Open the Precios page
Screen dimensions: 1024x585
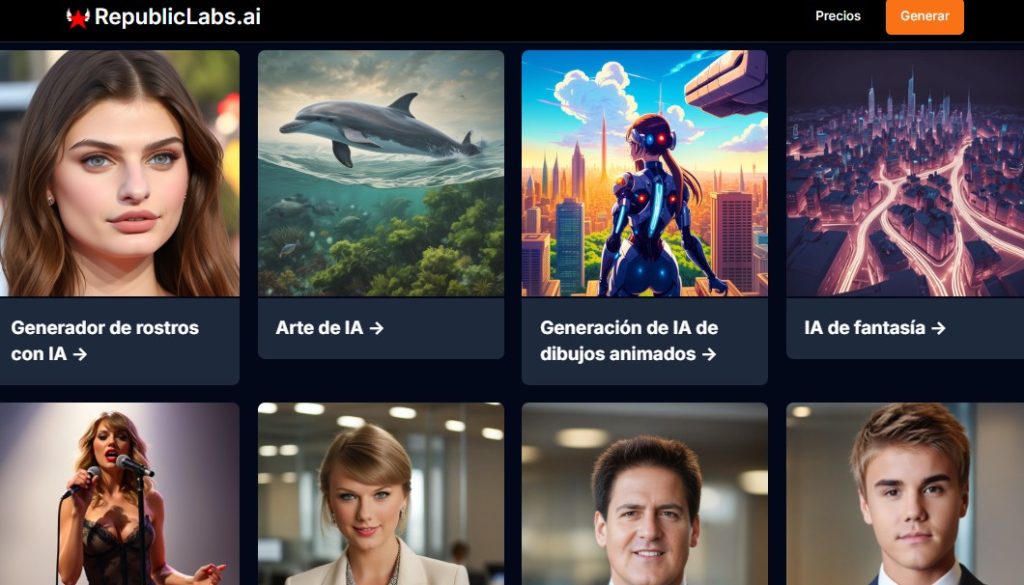[837, 16]
